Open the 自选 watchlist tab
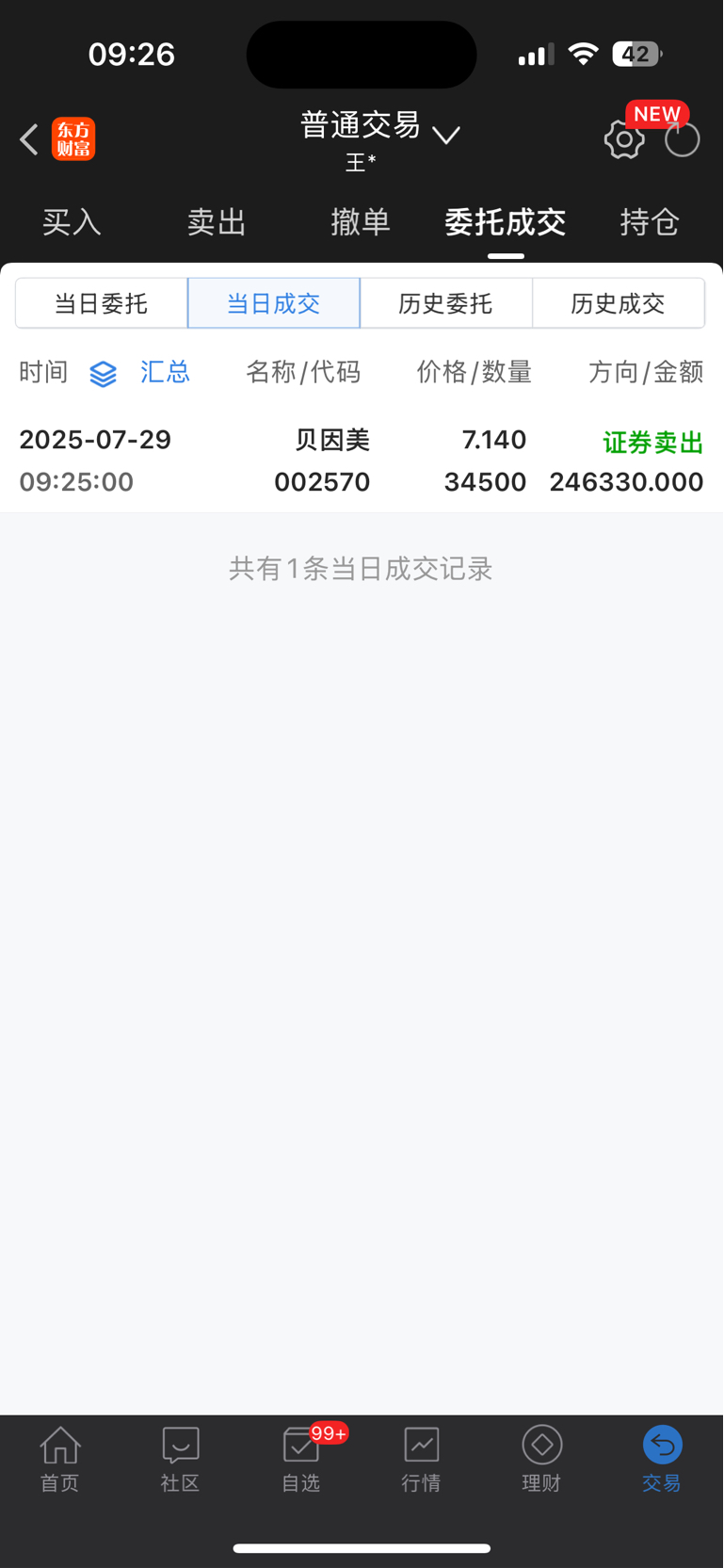Screen dimensions: 724x1568 (x=301, y=1459)
